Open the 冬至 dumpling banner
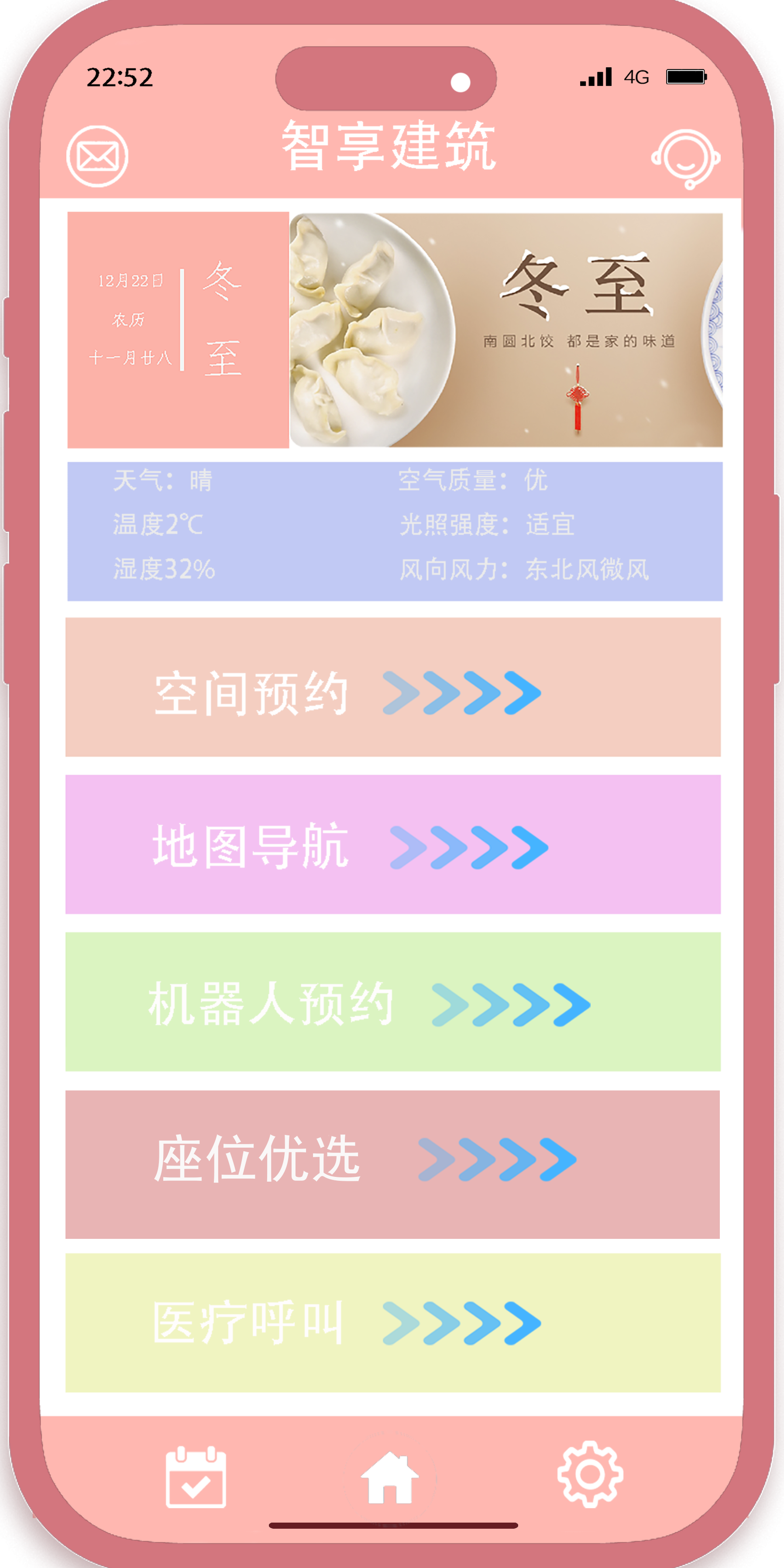 coord(505,330)
